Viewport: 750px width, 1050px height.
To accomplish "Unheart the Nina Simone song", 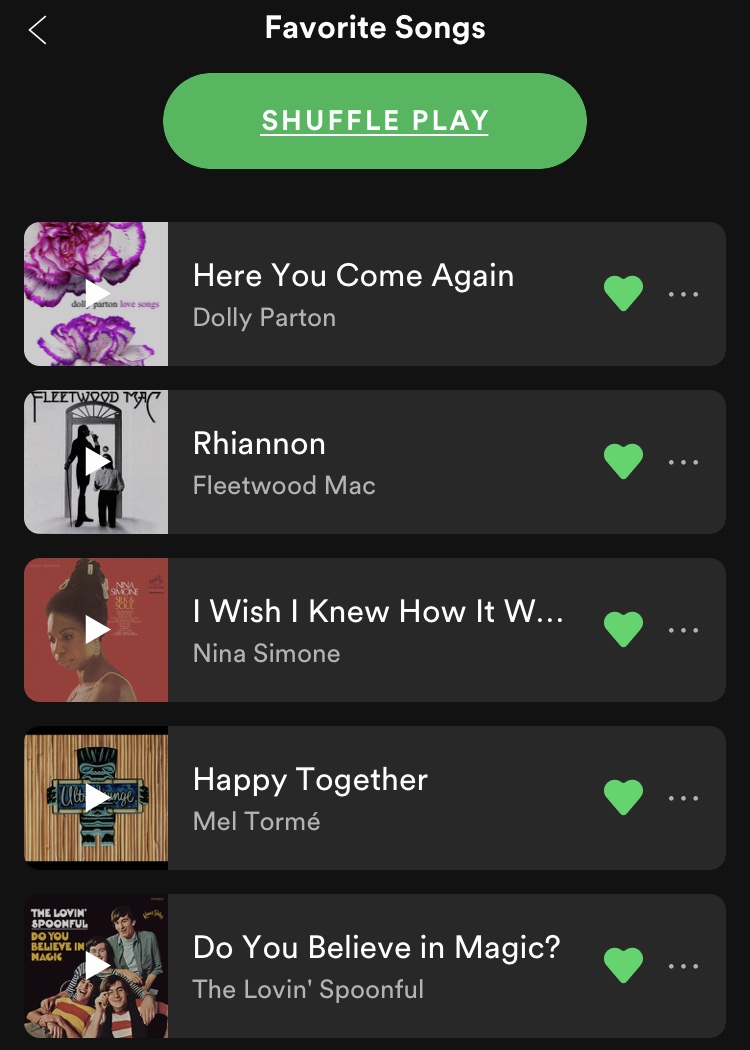I will [623, 630].
